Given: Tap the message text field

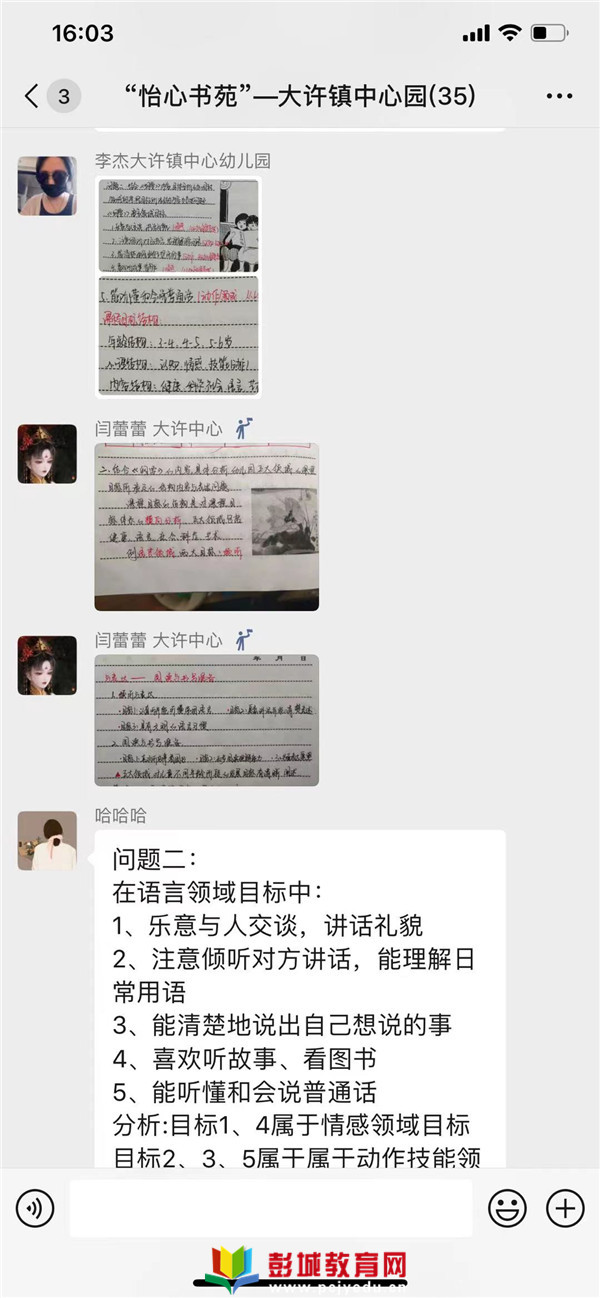Looking at the screenshot, I should point(270,1209).
